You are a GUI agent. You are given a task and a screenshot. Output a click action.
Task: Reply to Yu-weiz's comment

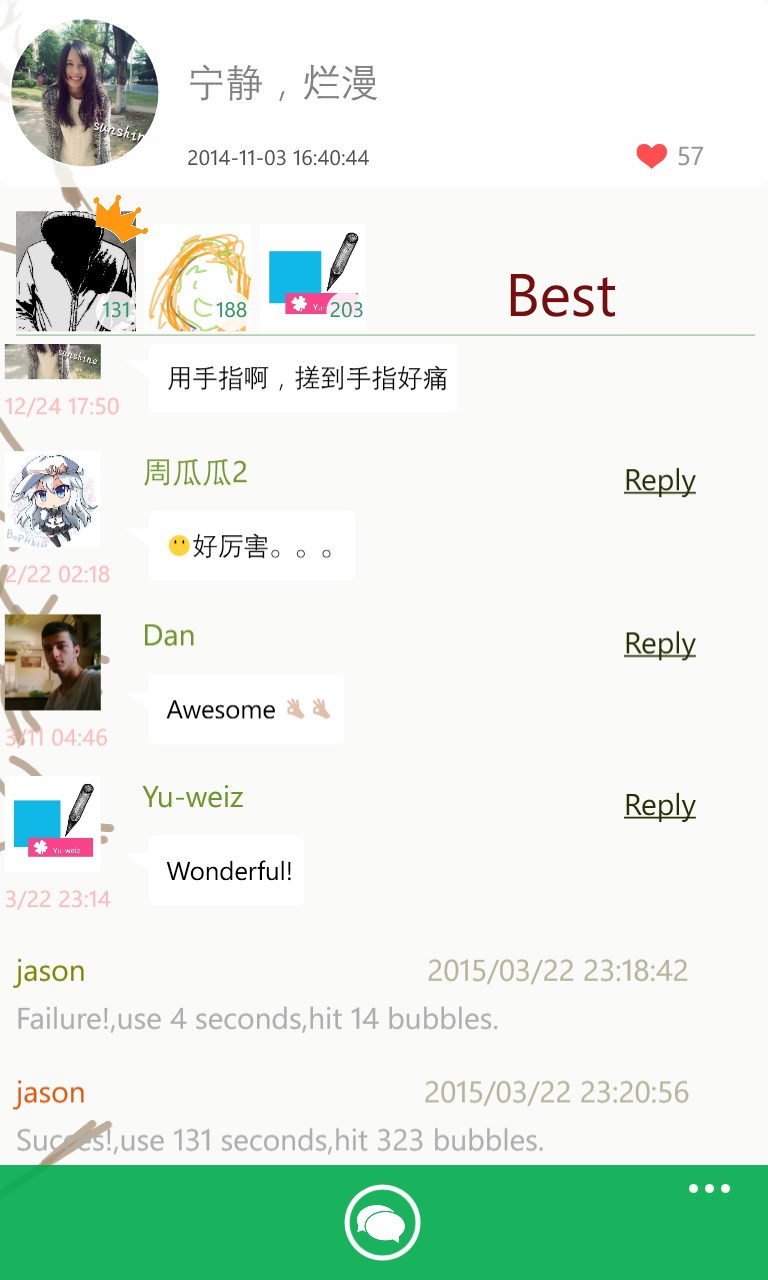click(659, 804)
